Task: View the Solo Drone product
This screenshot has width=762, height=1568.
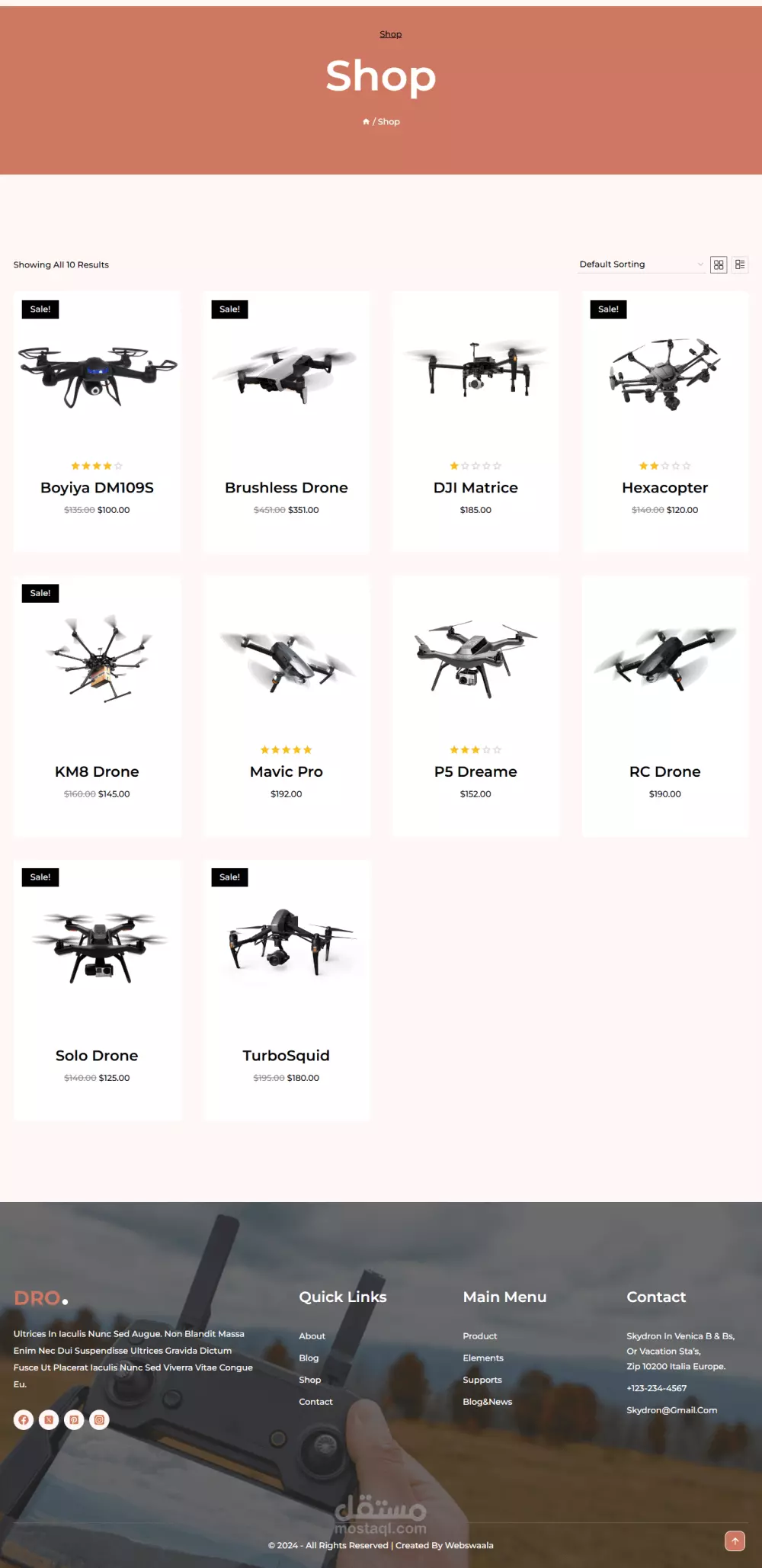Action: tap(97, 1055)
